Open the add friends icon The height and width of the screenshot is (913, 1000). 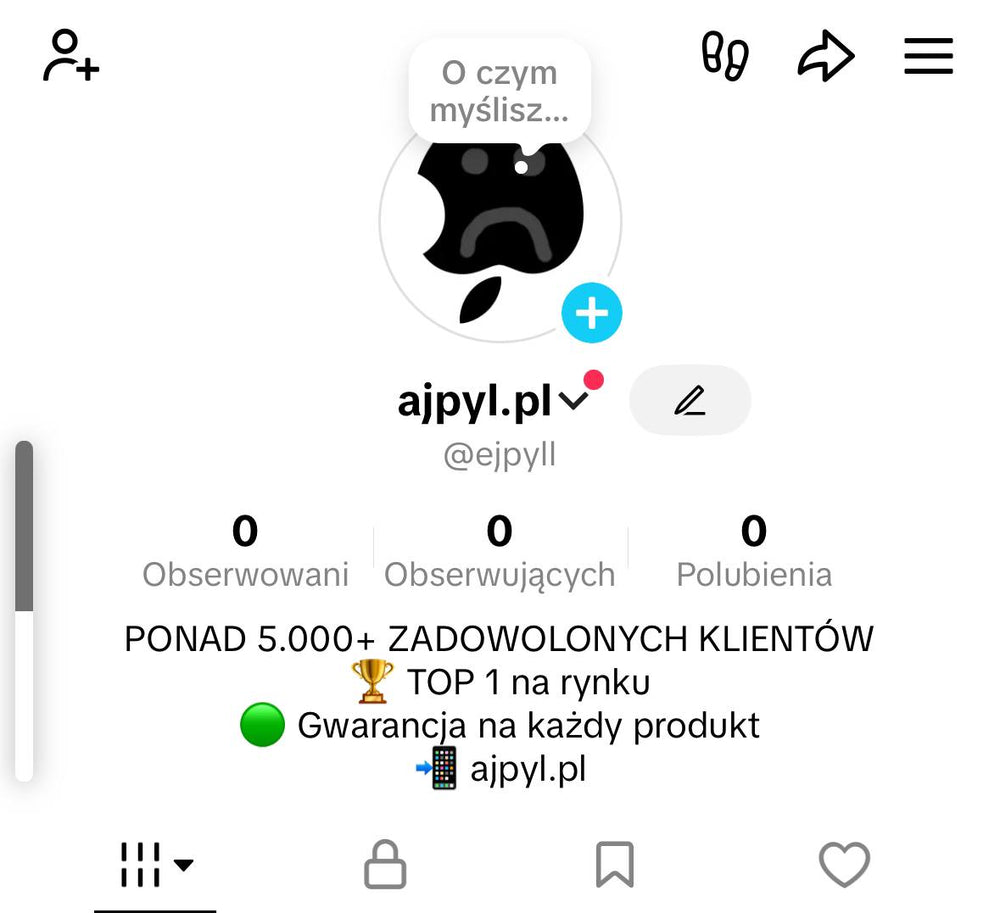(x=70, y=56)
